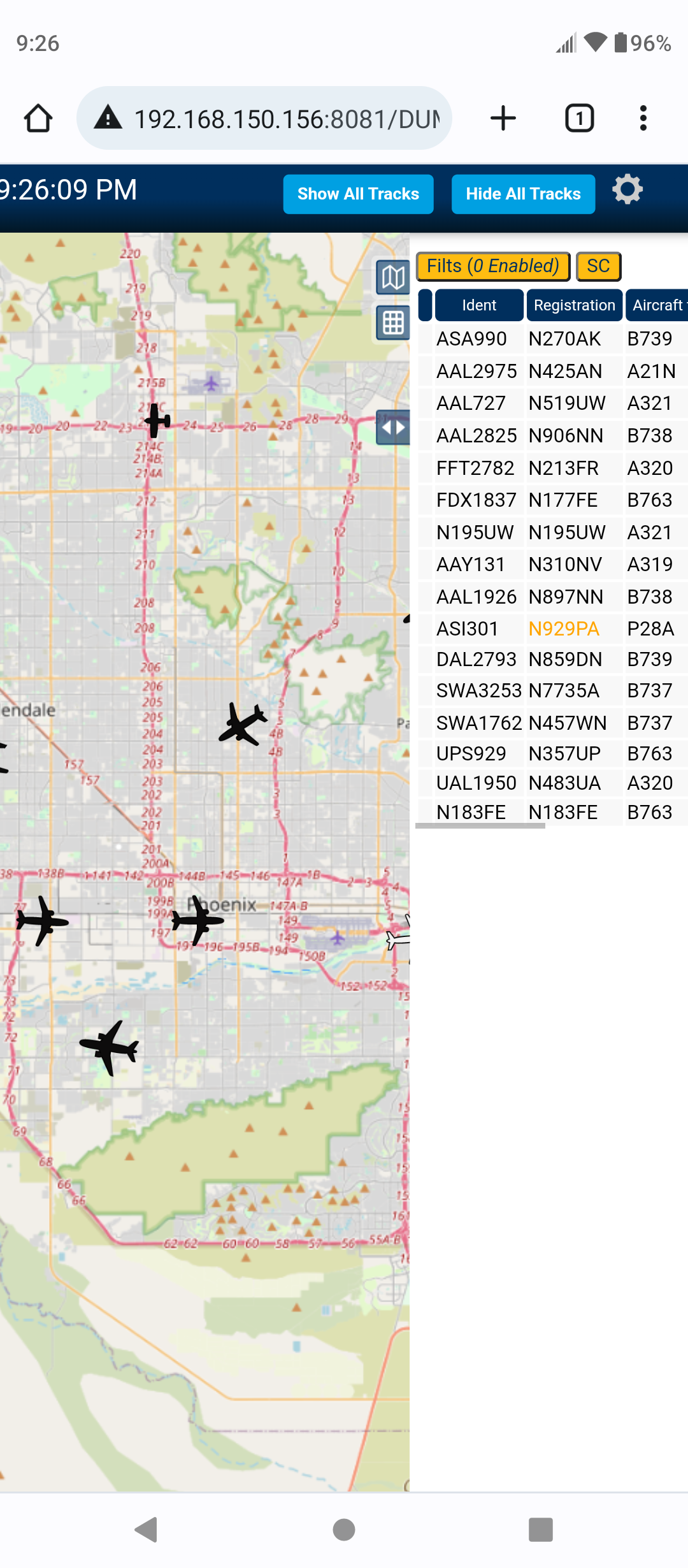This screenshot has width=688, height=1568.
Task: Sort table by Ident column
Action: click(479, 305)
